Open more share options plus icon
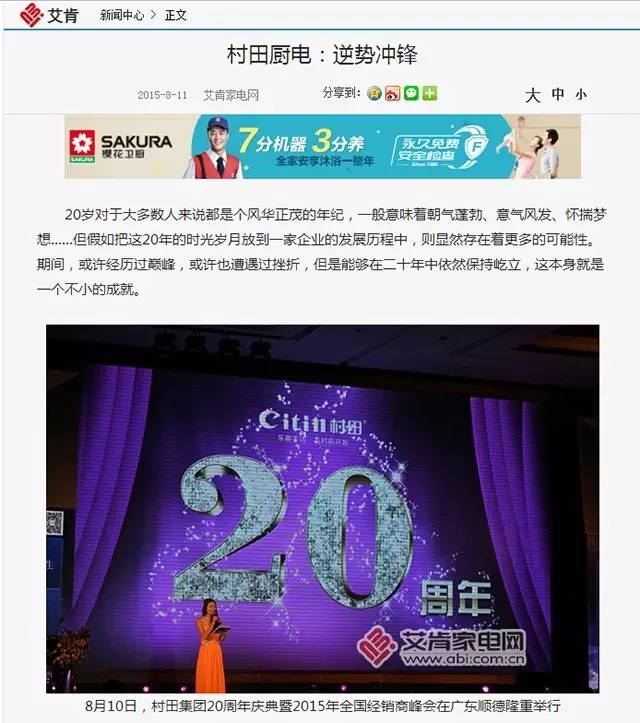 pyautogui.click(x=430, y=93)
